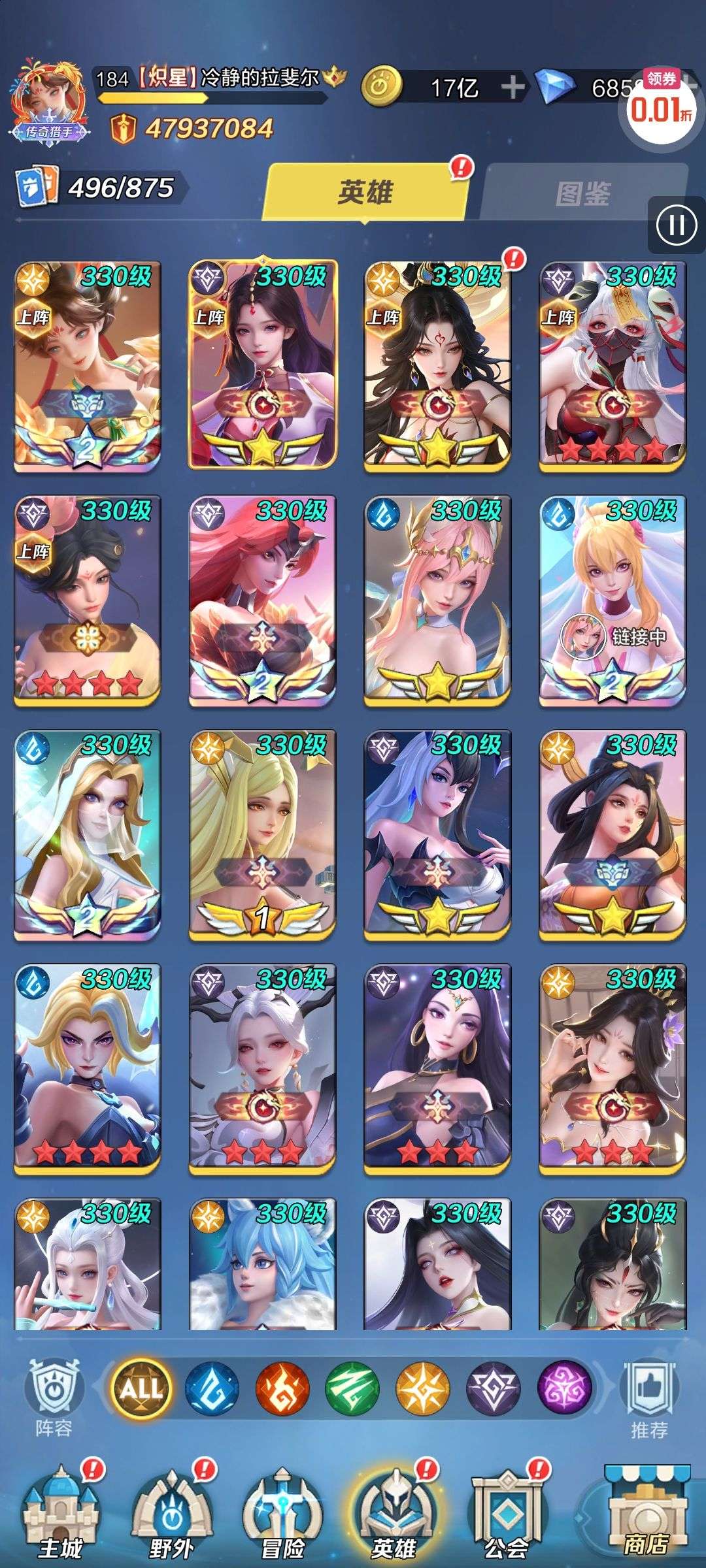Filter heroes by the red fire faction
The height and width of the screenshot is (1568, 706).
[x=282, y=1388]
